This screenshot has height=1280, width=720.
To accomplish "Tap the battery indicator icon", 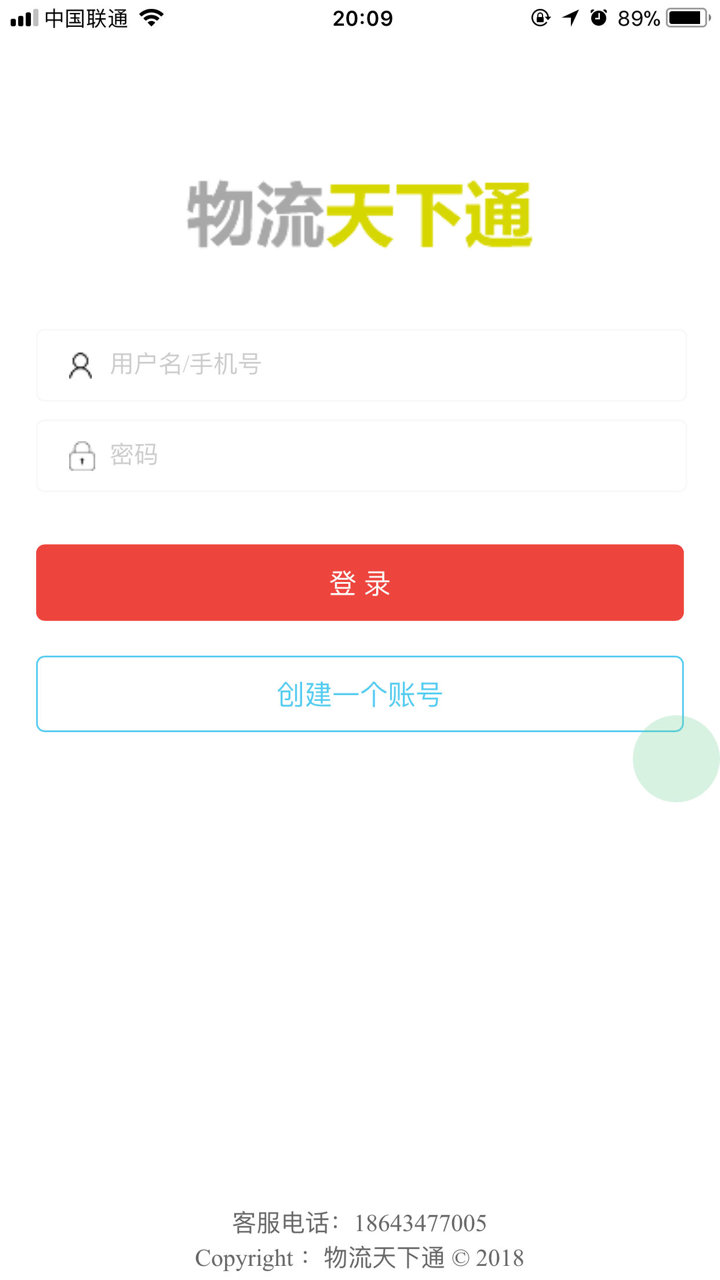I will click(x=685, y=15).
